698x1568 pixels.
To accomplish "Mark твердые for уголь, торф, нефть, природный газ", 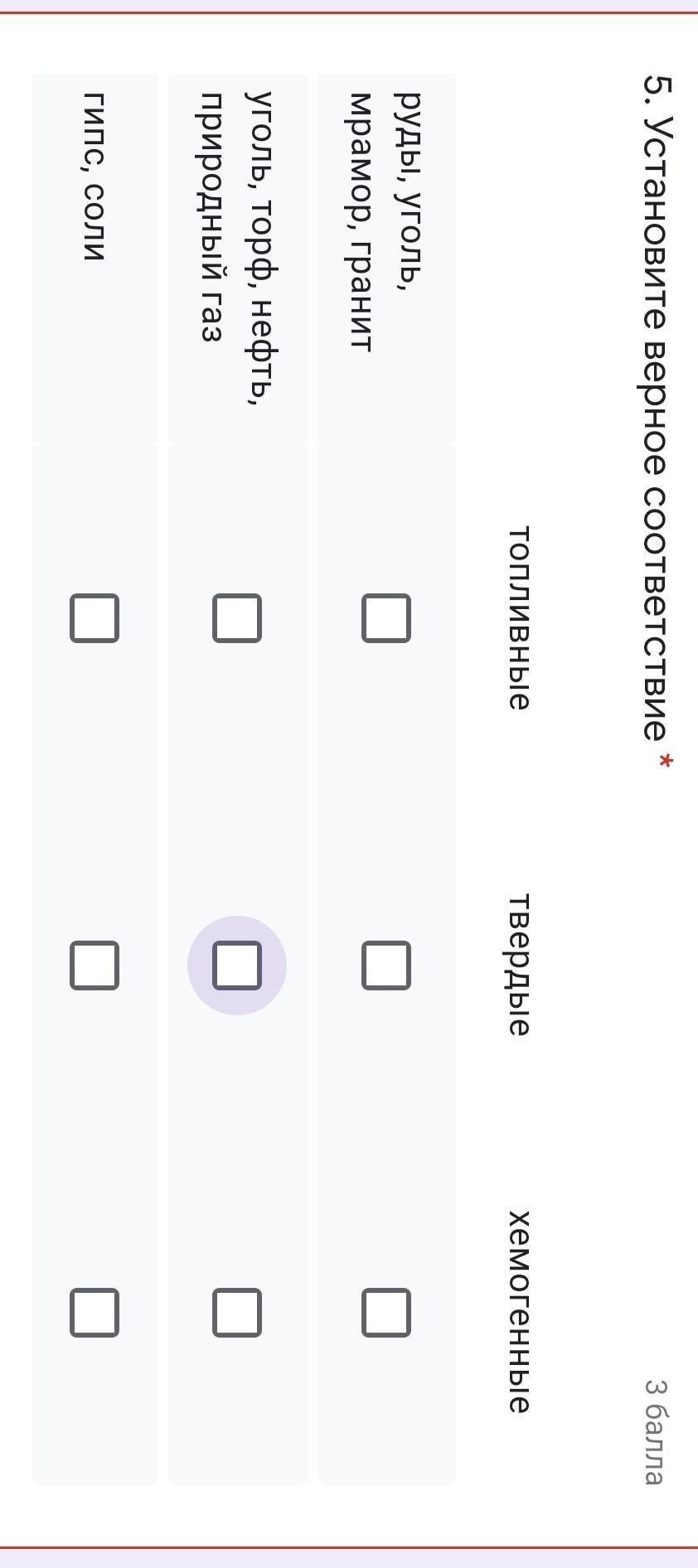I will tap(237, 965).
